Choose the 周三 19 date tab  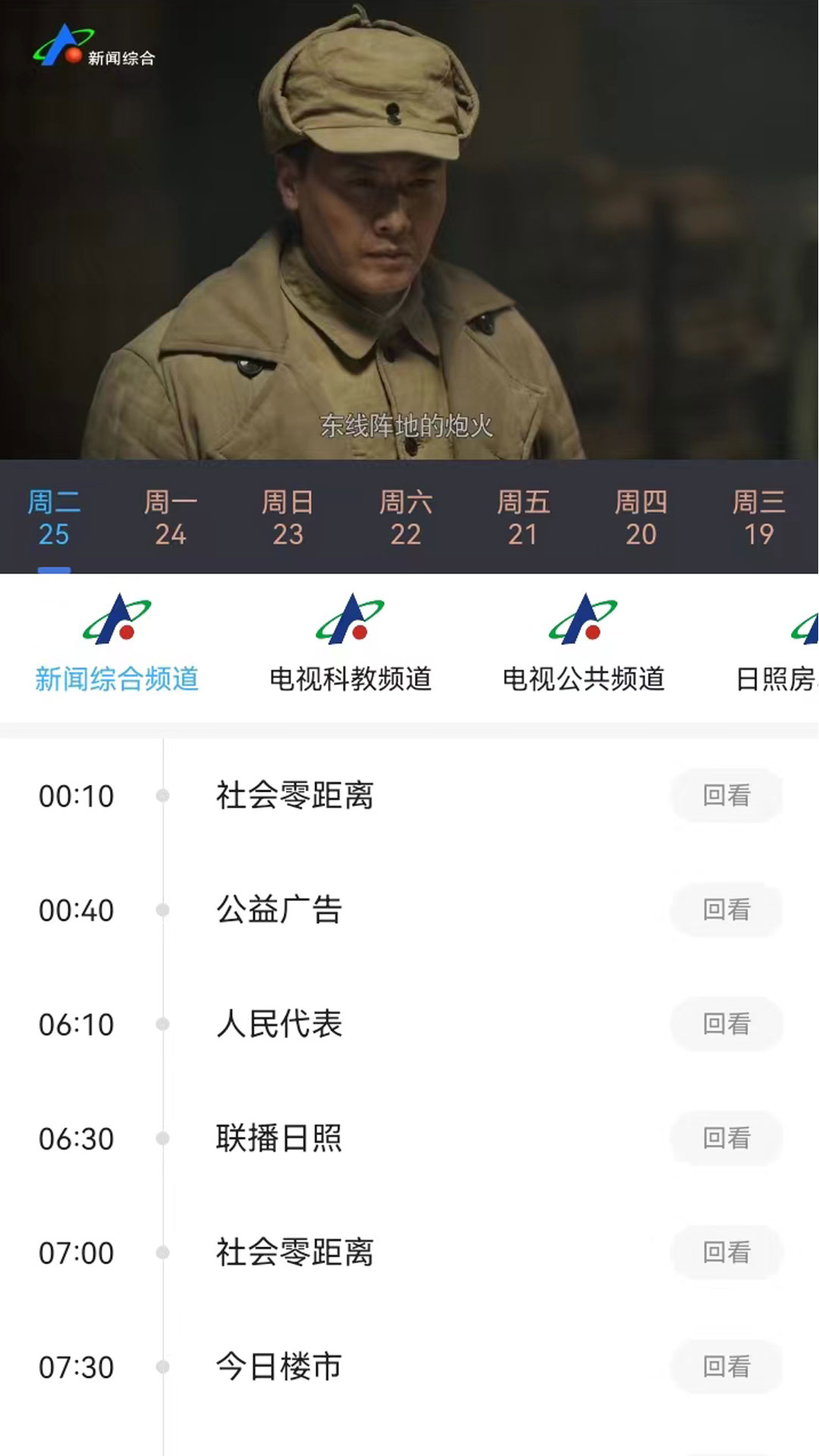click(758, 518)
